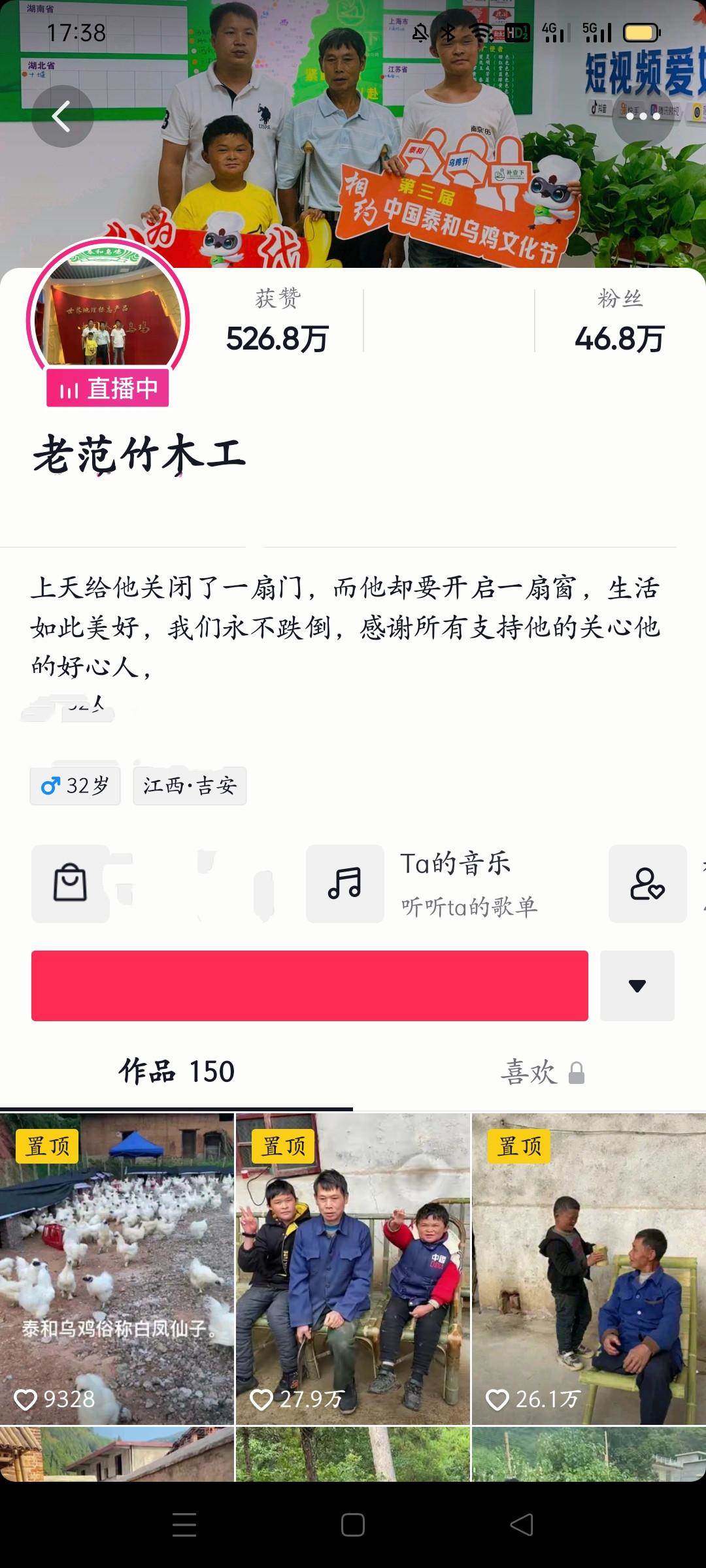Go back using the top-left arrow
Image resolution: width=706 pixels, height=1568 pixels.
click(62, 116)
